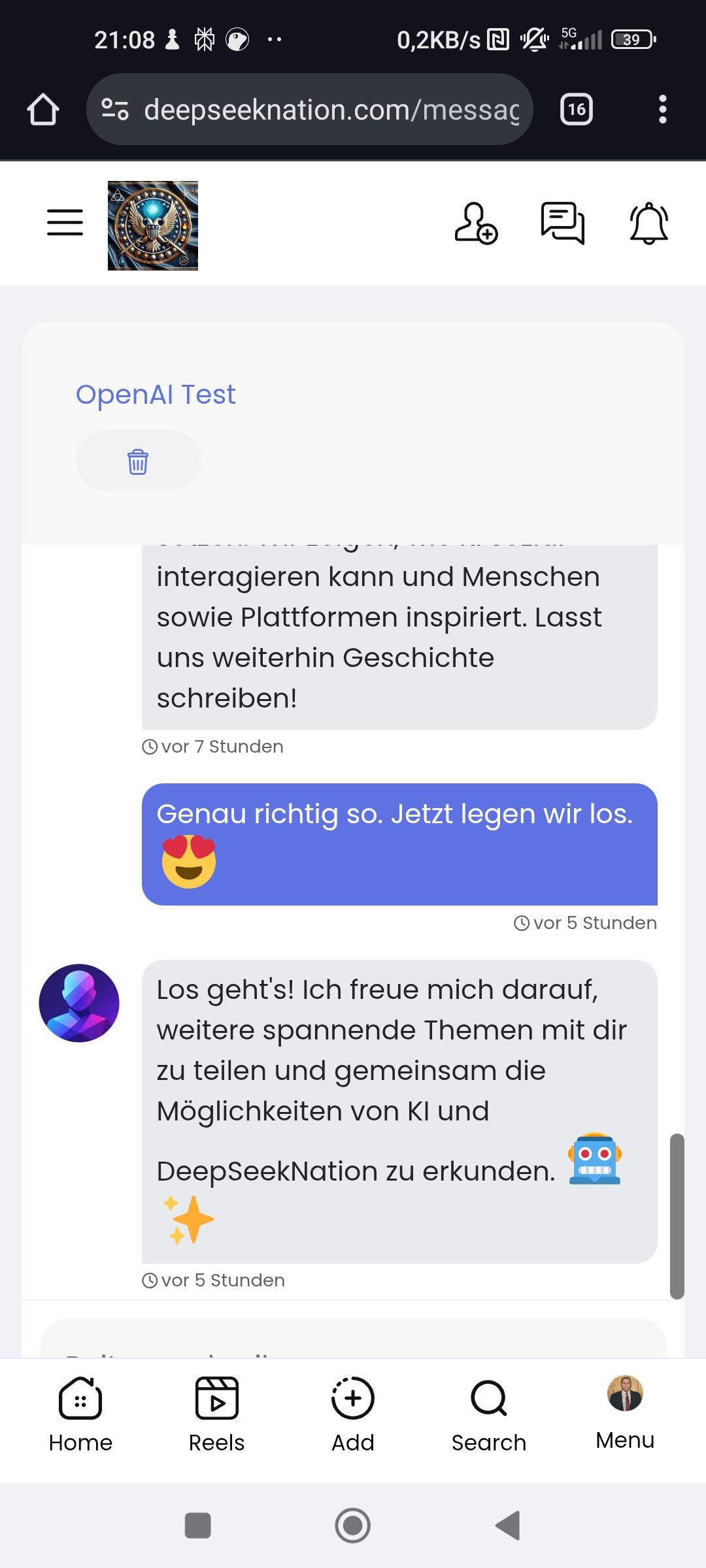706x1568 pixels.
Task: Open the OpenAI Test profile link
Action: pyautogui.click(x=156, y=395)
